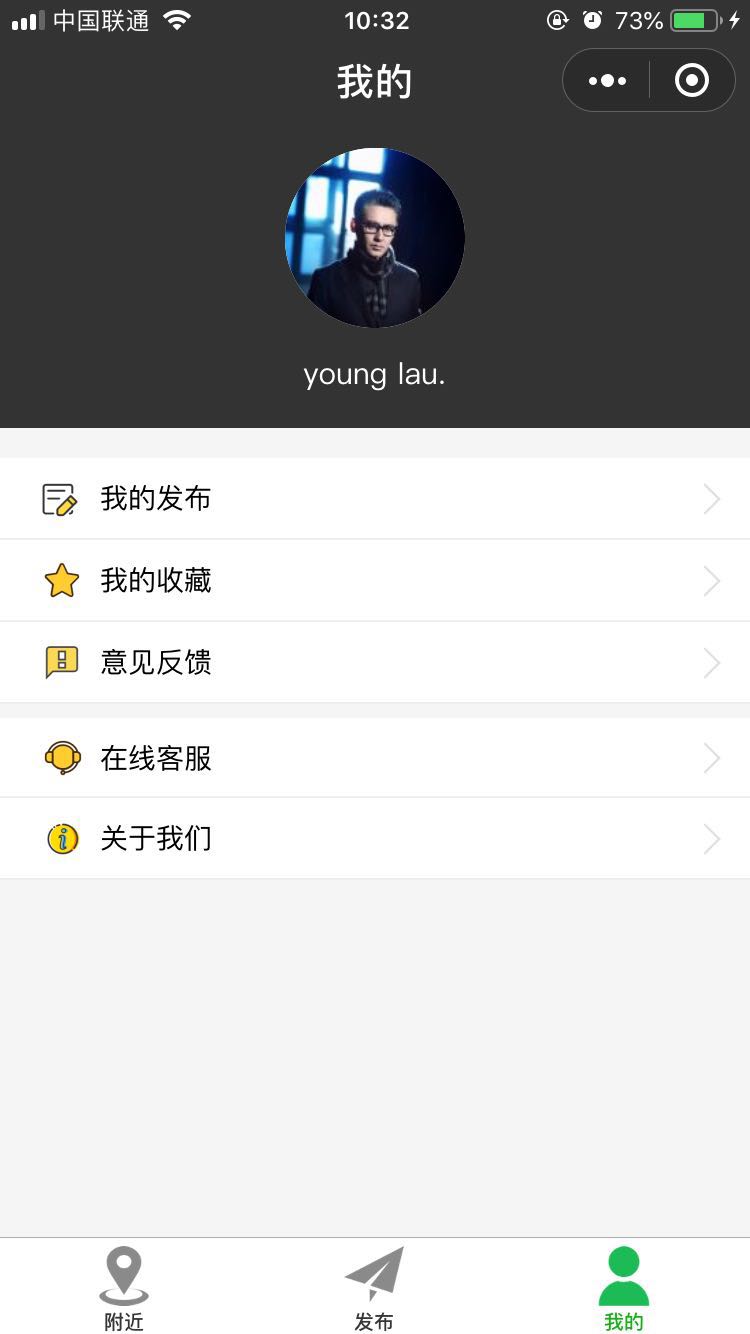Viewport: 750px width, 1334px height.
Task: Open 我的收藏 favorites
Action: click(375, 581)
